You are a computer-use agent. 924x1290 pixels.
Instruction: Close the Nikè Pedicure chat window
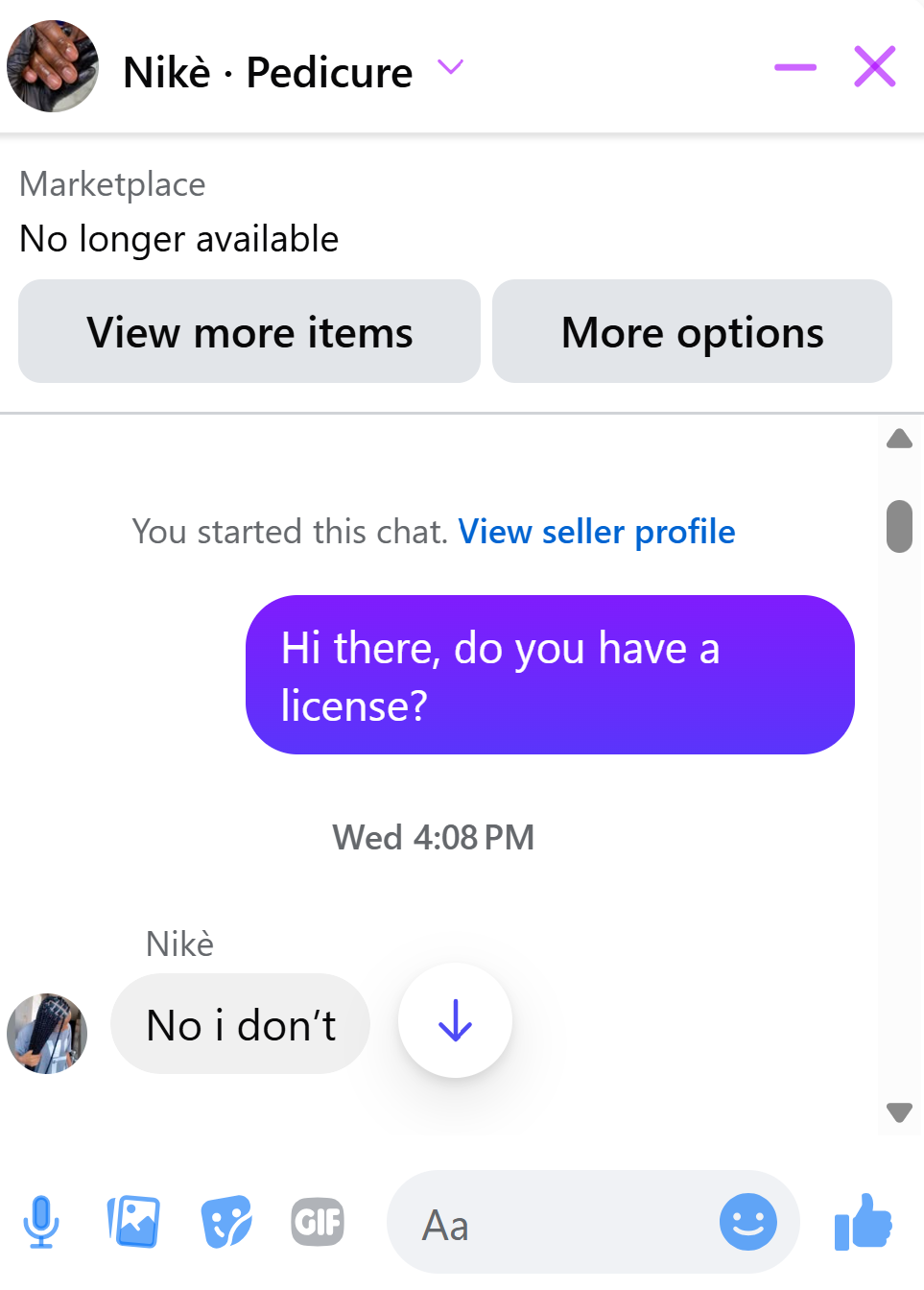pyautogui.click(x=874, y=67)
